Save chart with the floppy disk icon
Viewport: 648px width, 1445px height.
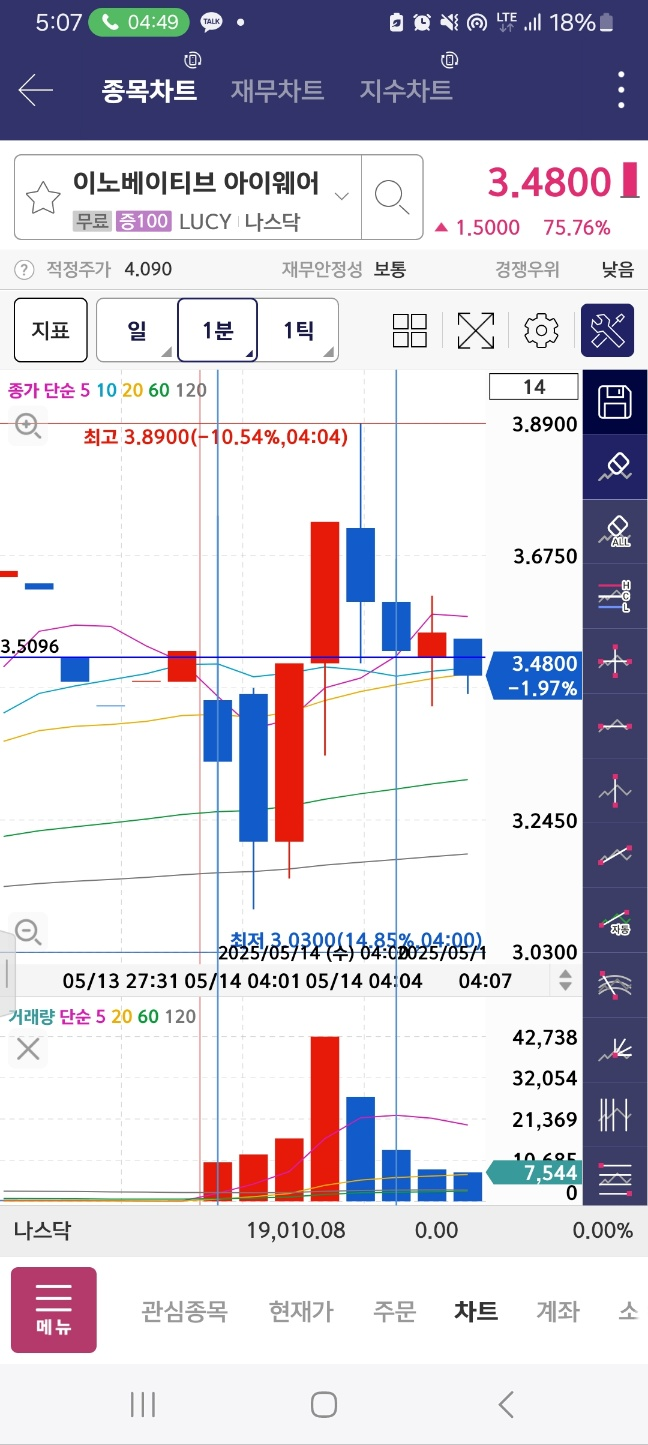click(614, 402)
